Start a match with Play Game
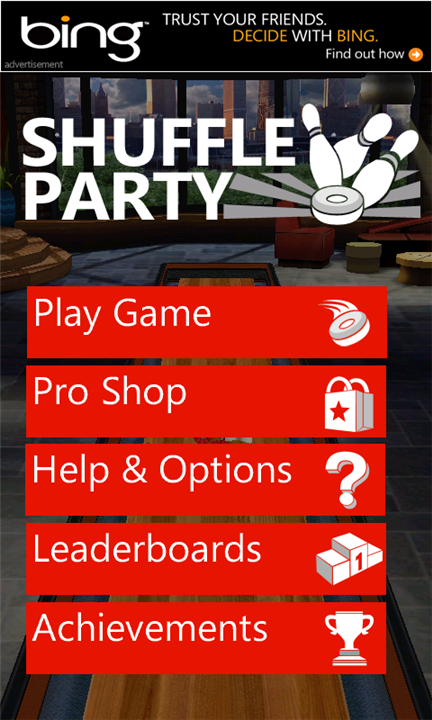 pyautogui.click(x=207, y=322)
